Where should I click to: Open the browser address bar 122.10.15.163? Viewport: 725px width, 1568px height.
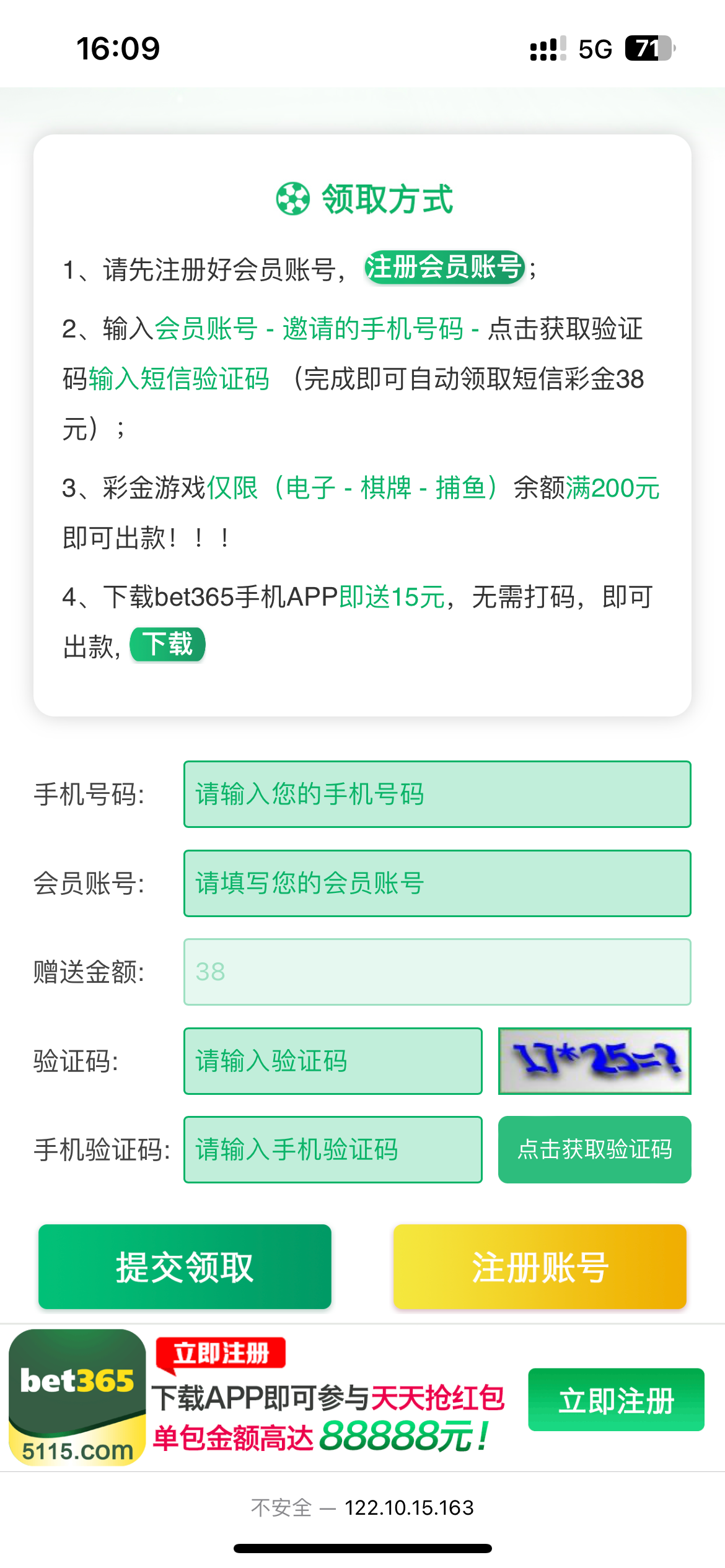(409, 1508)
